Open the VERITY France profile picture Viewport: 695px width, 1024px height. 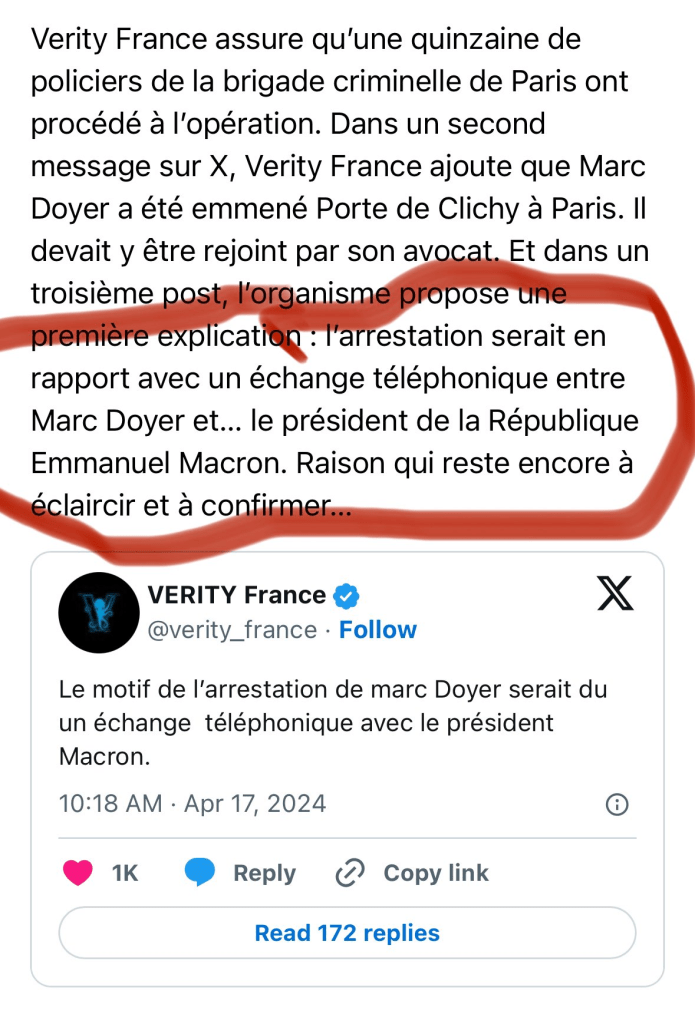98,613
